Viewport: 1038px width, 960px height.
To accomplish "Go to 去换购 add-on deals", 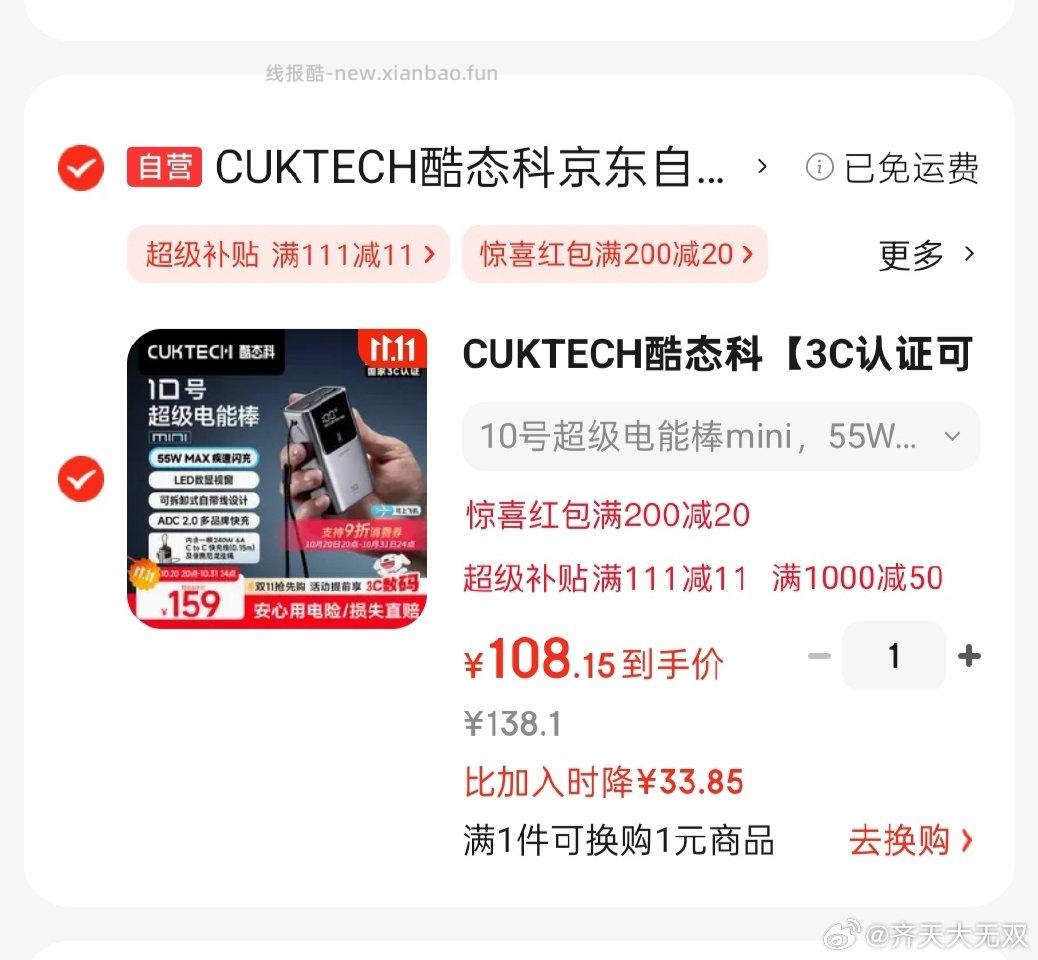I will pos(910,840).
